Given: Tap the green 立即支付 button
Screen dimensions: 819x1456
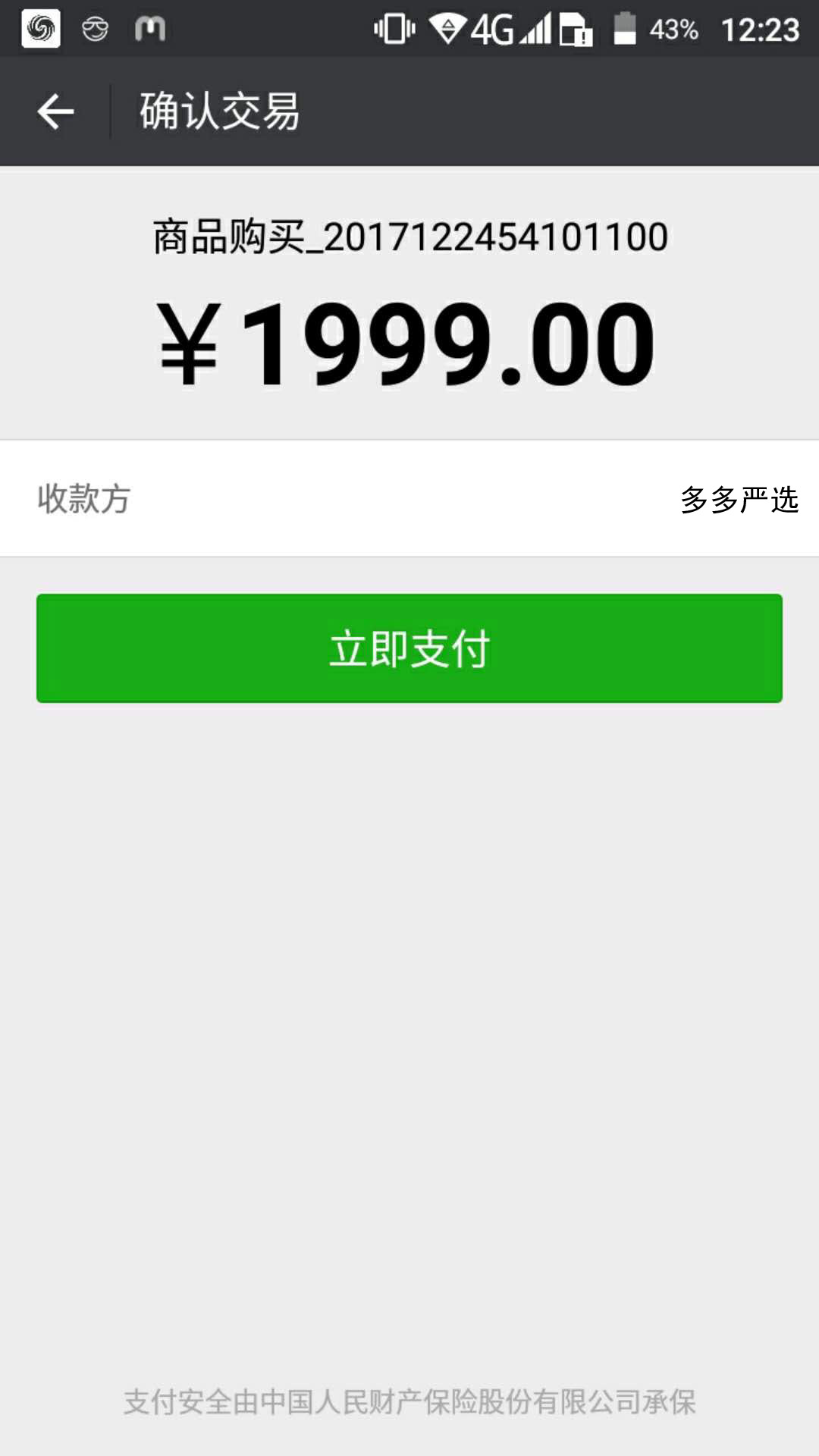Looking at the screenshot, I should pyautogui.click(x=409, y=648).
